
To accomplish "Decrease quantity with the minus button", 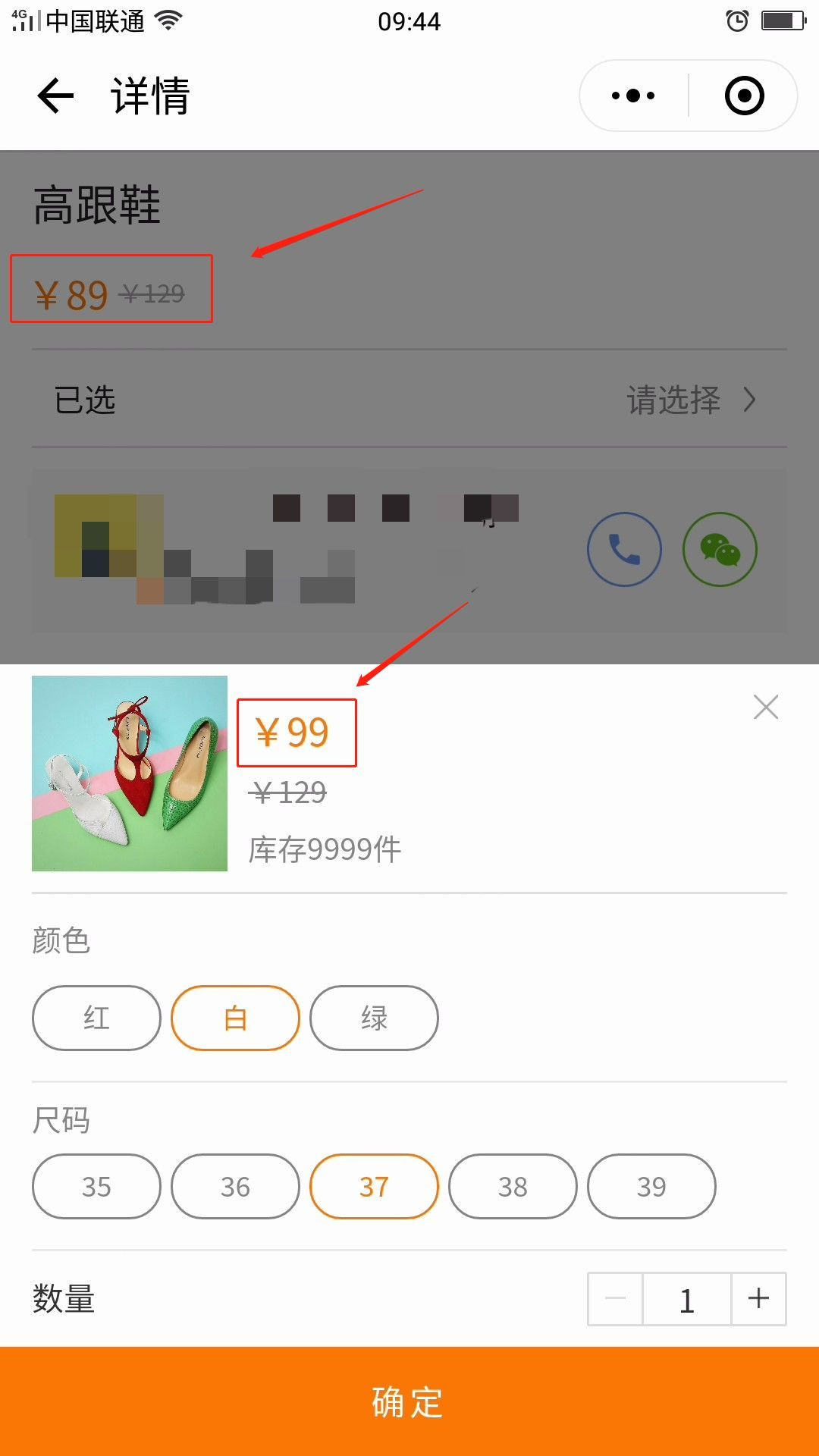I will point(615,1299).
